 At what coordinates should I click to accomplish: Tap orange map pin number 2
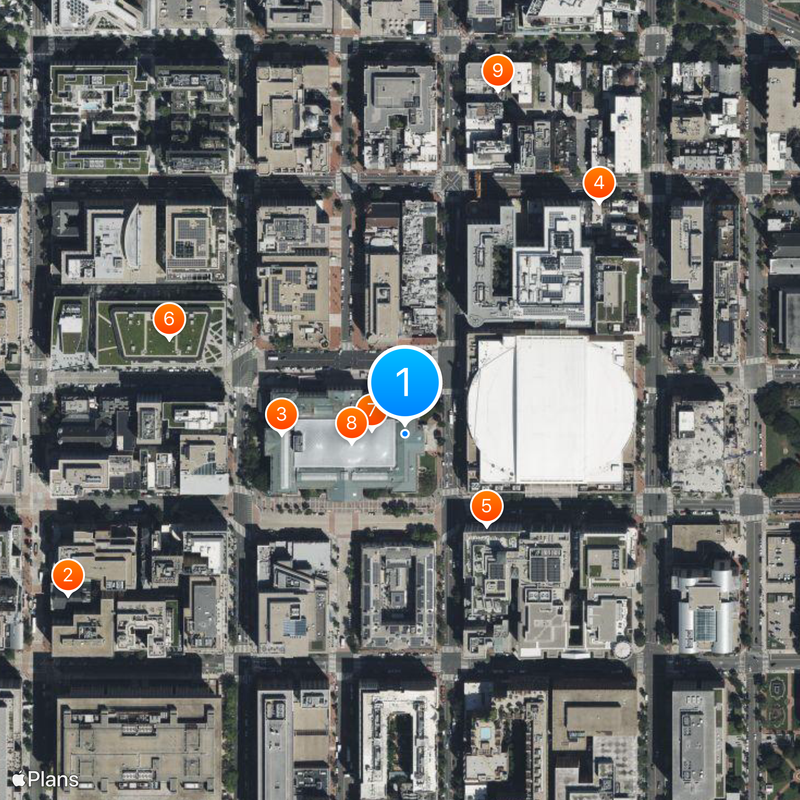click(67, 575)
